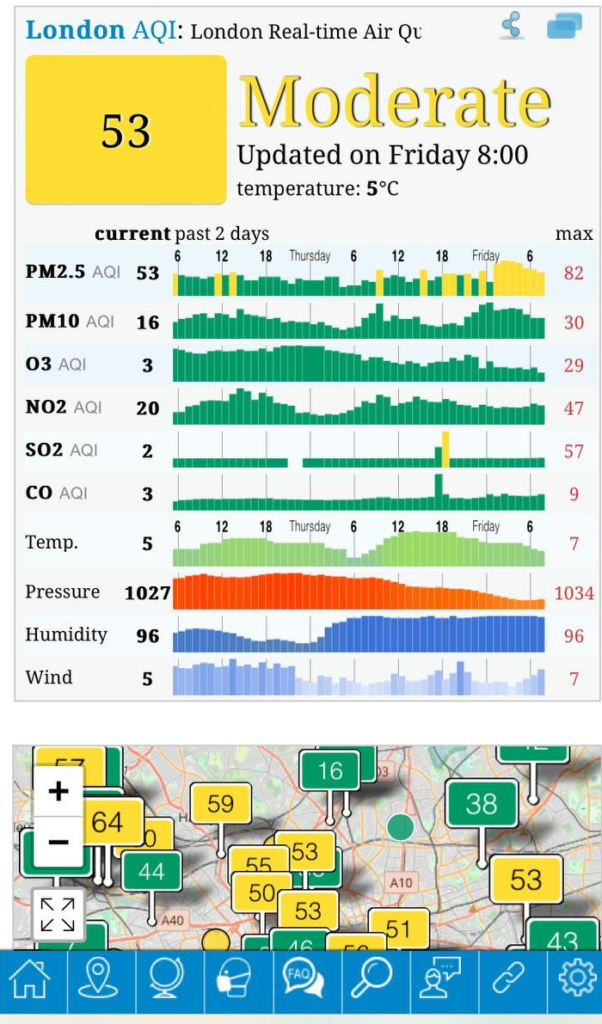Image resolution: width=602 pixels, height=1024 pixels.
Task: Open the London AQI title link
Action: coord(101,30)
